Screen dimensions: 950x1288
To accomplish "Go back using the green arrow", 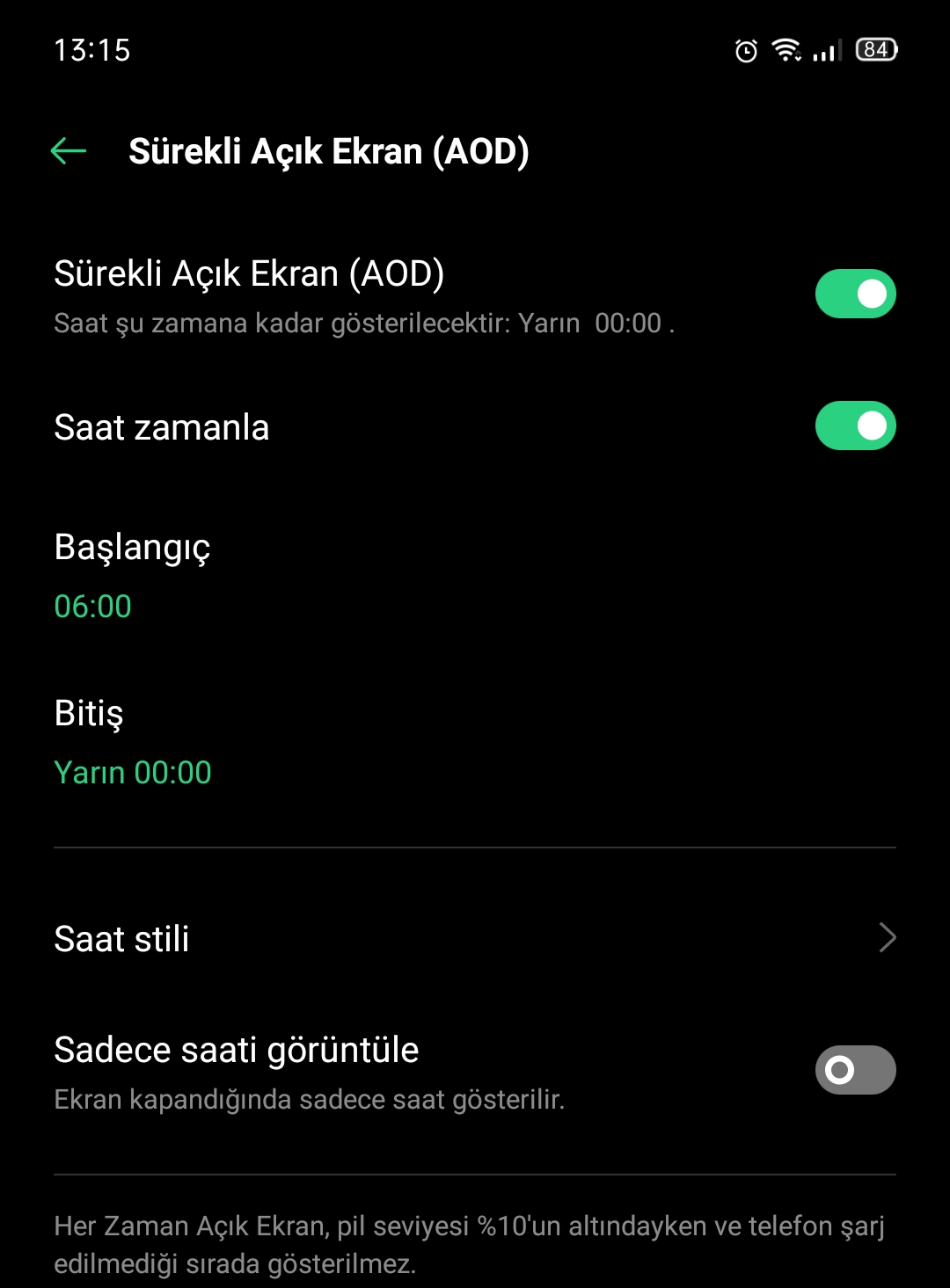I will (x=69, y=151).
